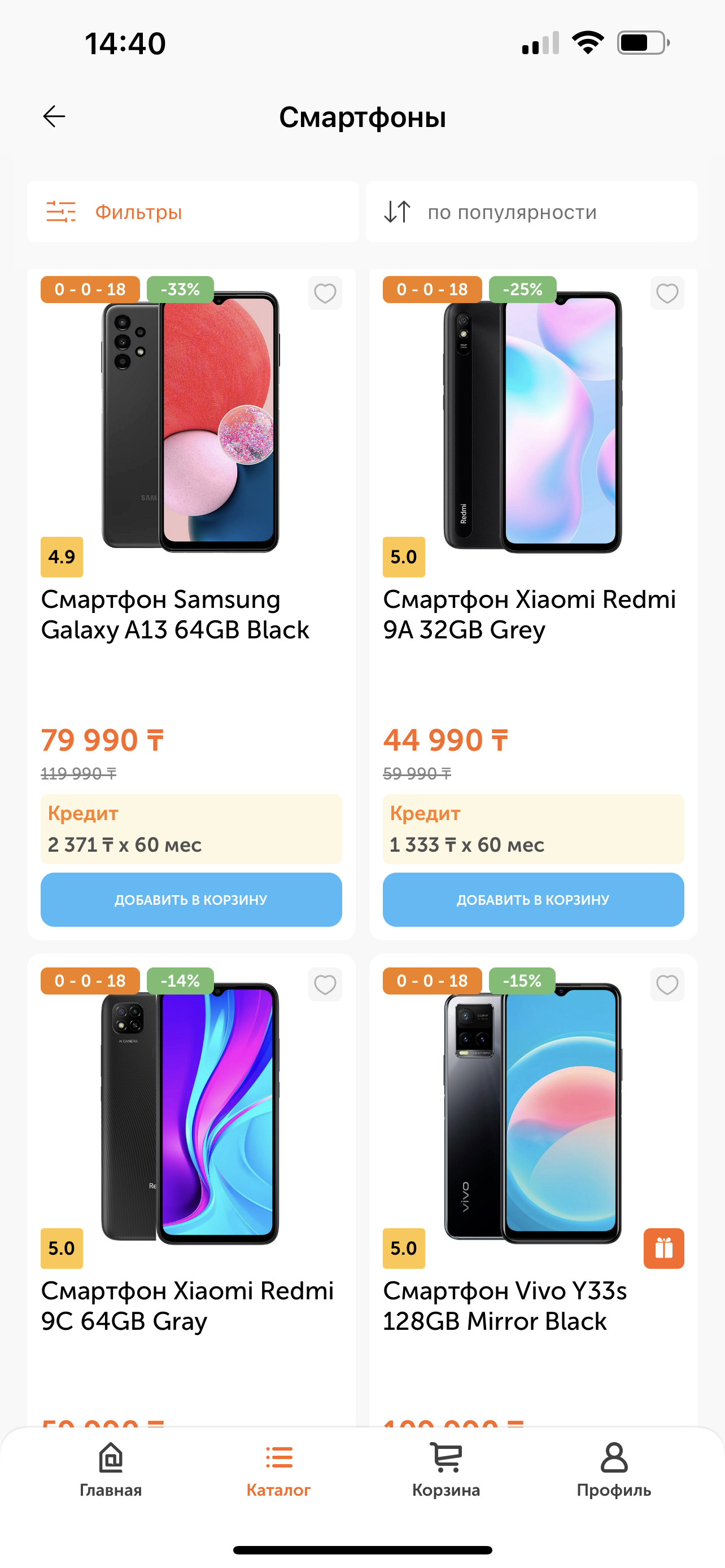Favorite the Xiaomi Redmi 9A heart
Viewport: 725px width, 1568px height.
667,294
